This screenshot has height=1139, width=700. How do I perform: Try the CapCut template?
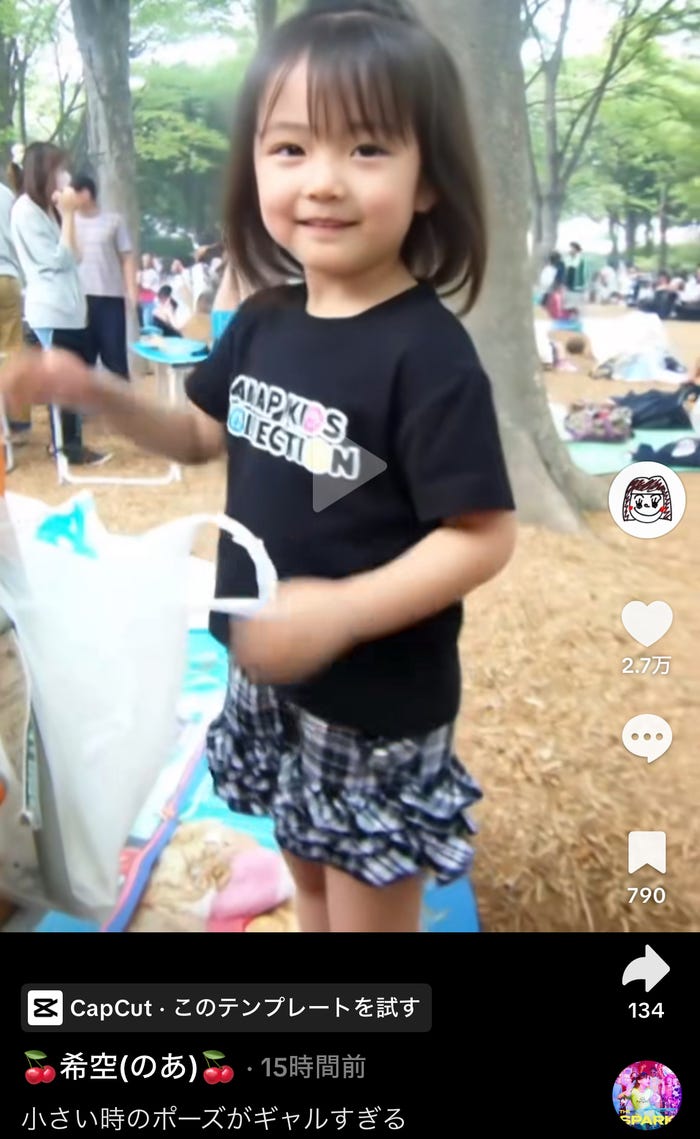coord(226,1007)
